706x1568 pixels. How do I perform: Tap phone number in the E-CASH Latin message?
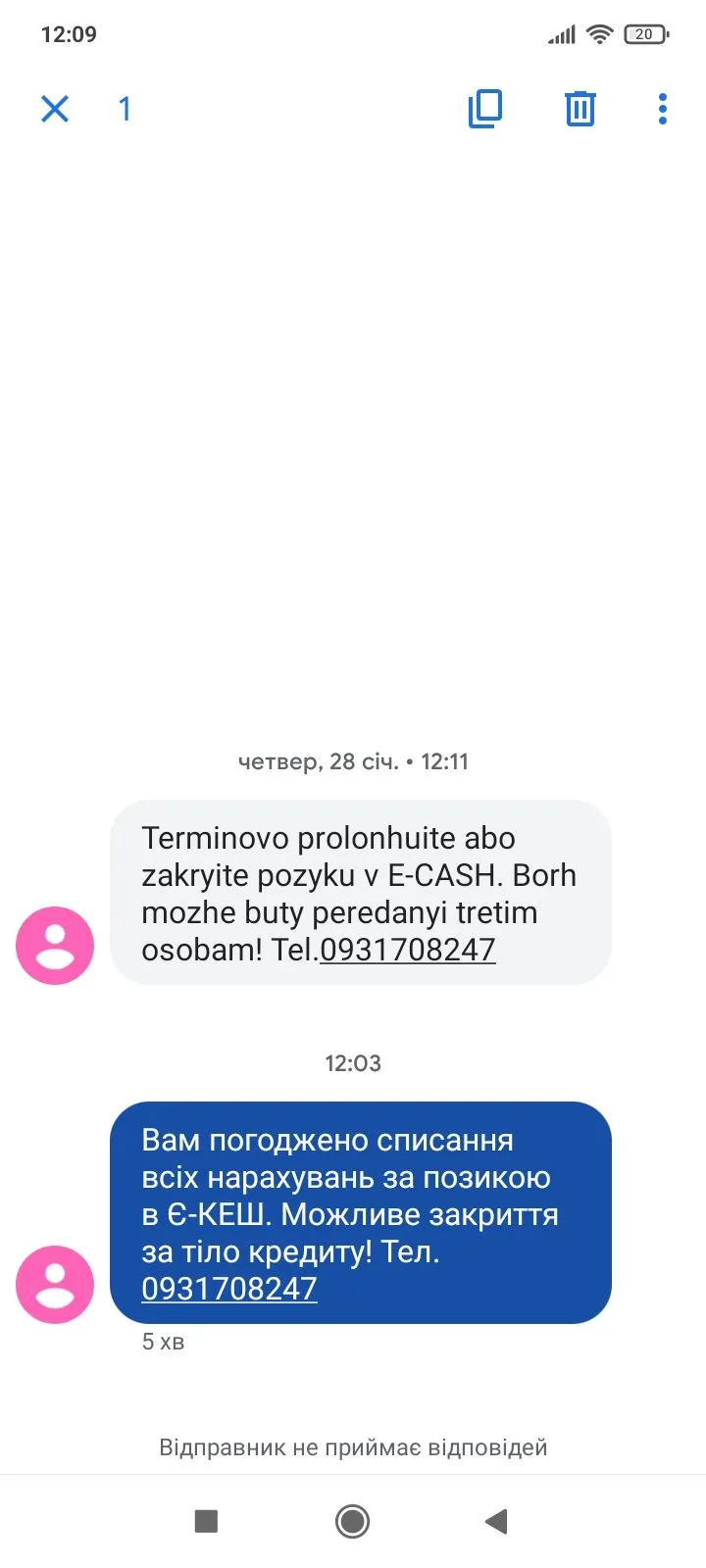[408, 950]
